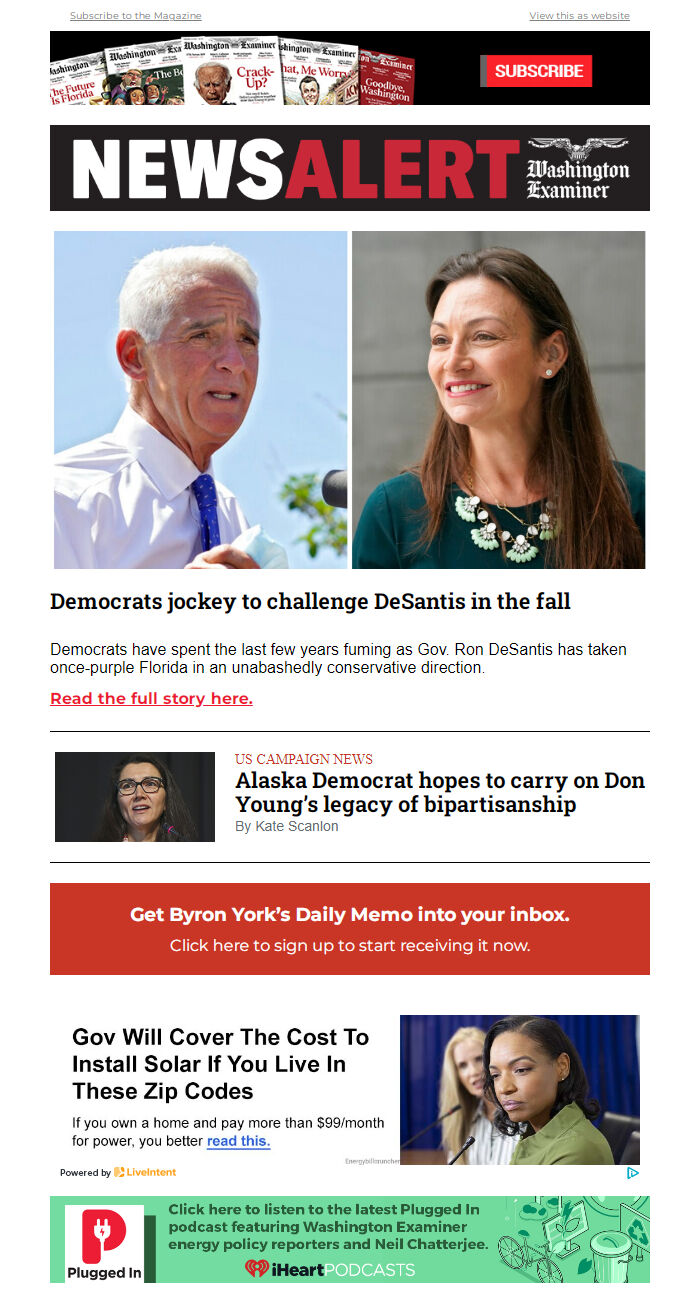Tap Read the full story here
The height and width of the screenshot is (1307, 700).
pyautogui.click(x=151, y=698)
